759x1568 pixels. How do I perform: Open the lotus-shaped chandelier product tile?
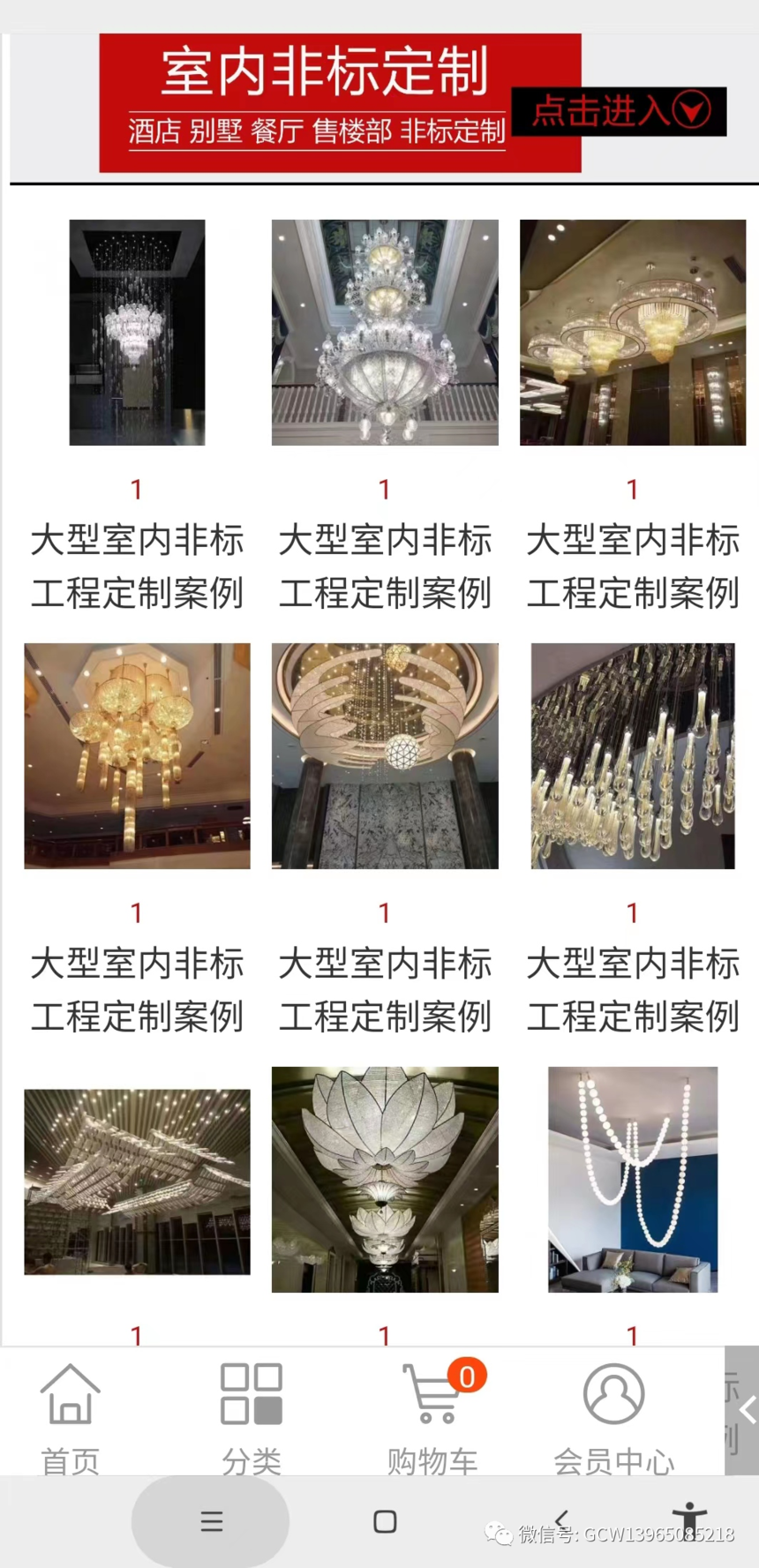tap(385, 1179)
